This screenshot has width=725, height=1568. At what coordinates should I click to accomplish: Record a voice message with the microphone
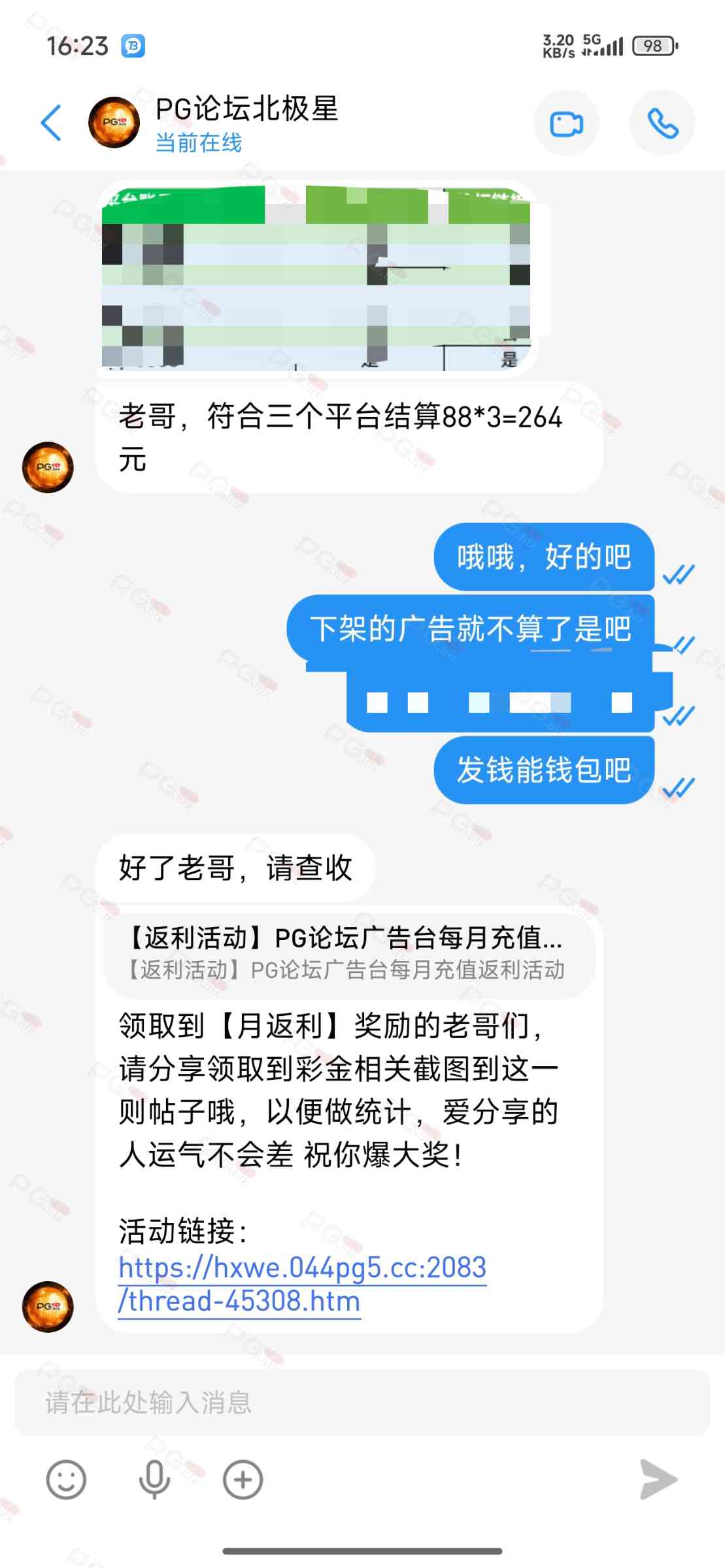(x=154, y=1480)
